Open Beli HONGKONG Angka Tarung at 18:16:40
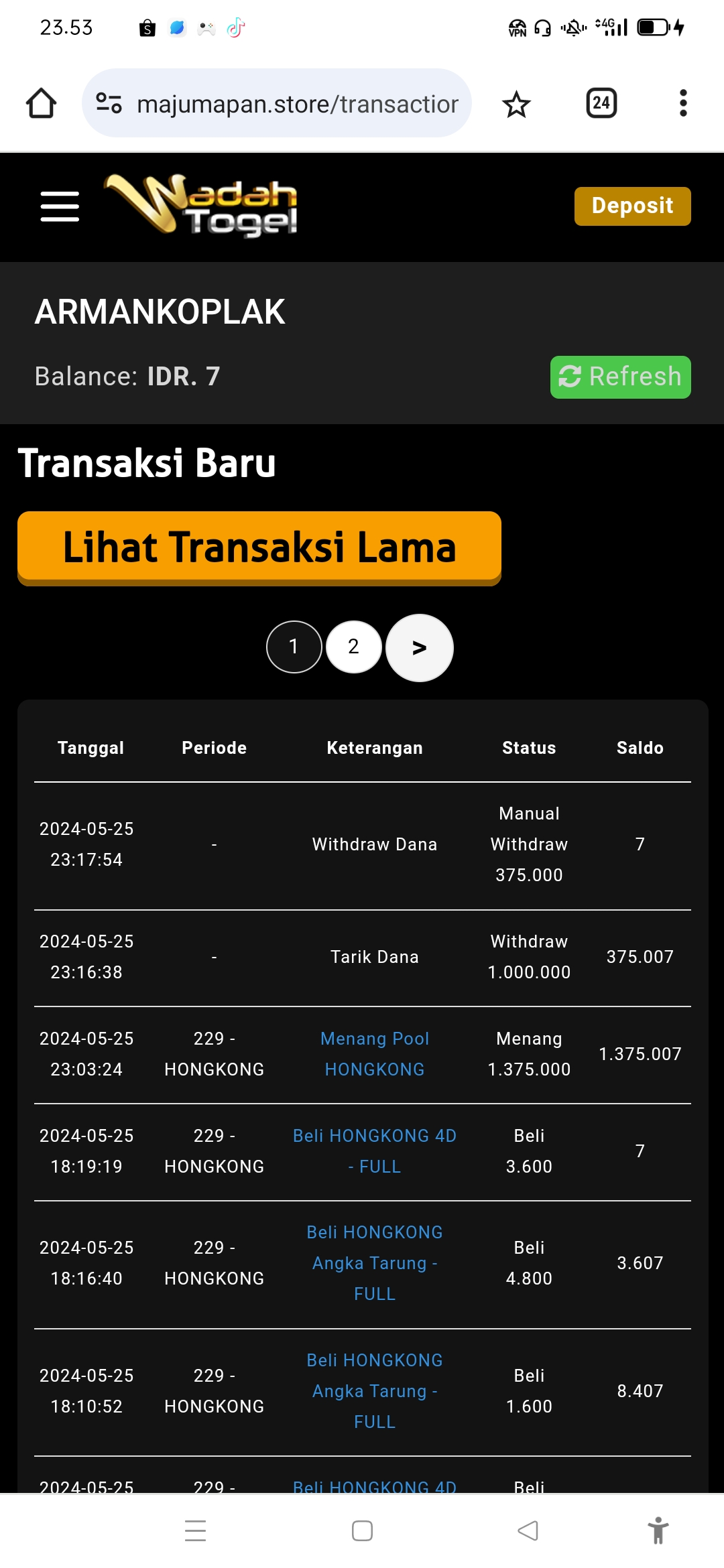 click(374, 1263)
